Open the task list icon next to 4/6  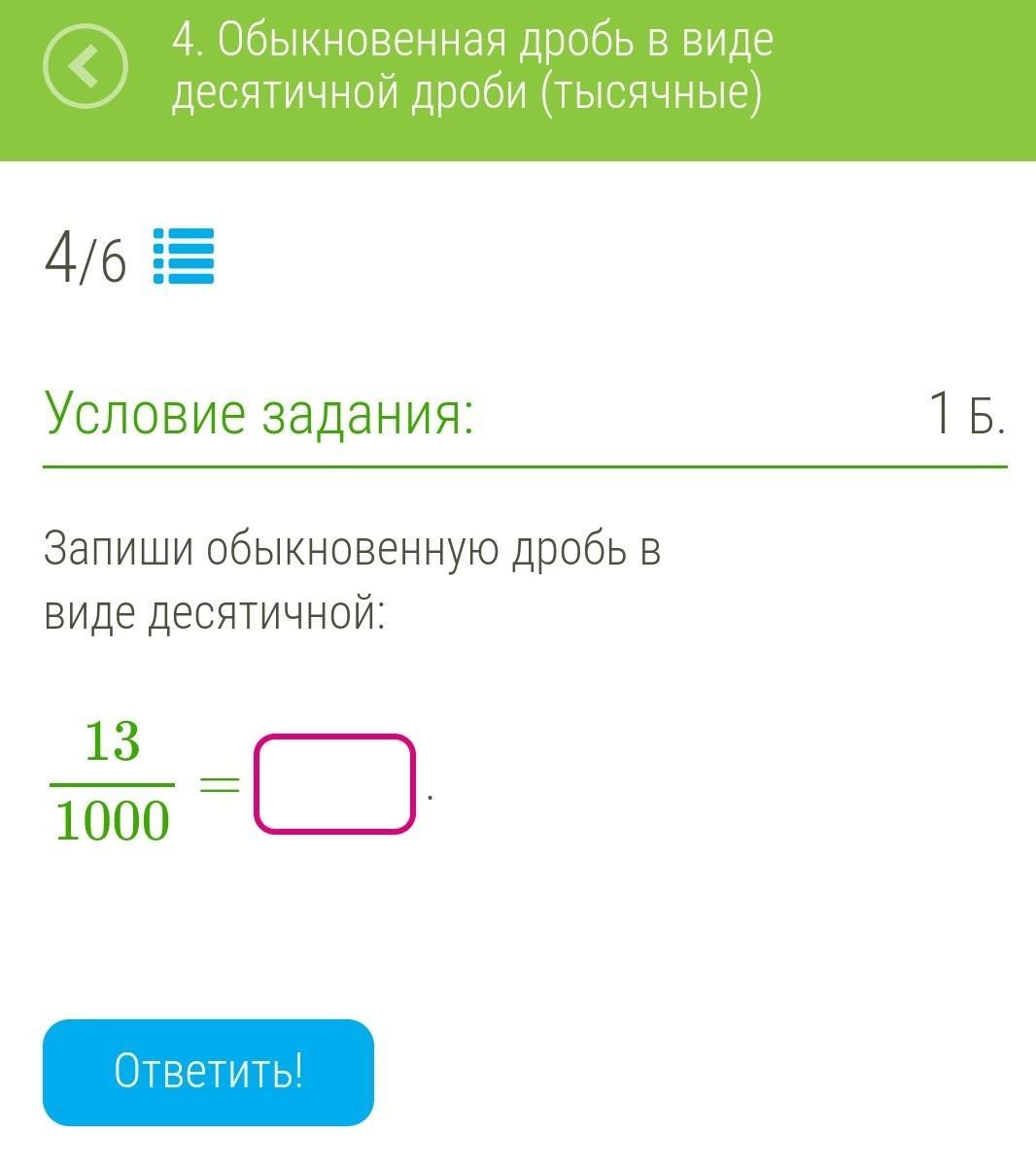184,257
